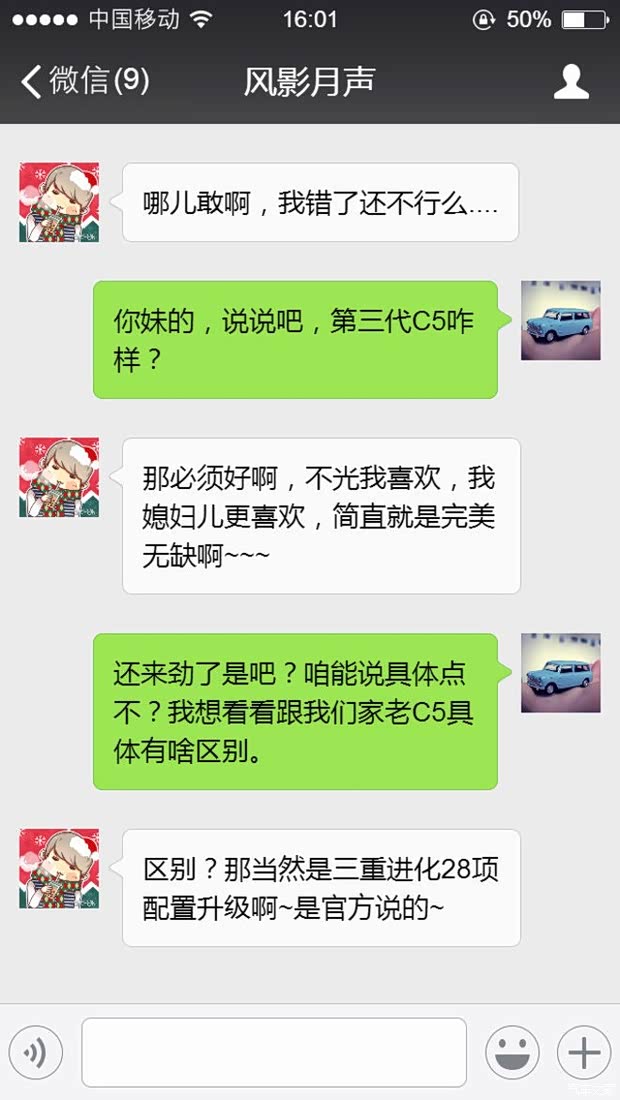Screen dimensions: 620x1100
Task: Focus the message text field
Action: coord(274,1052)
